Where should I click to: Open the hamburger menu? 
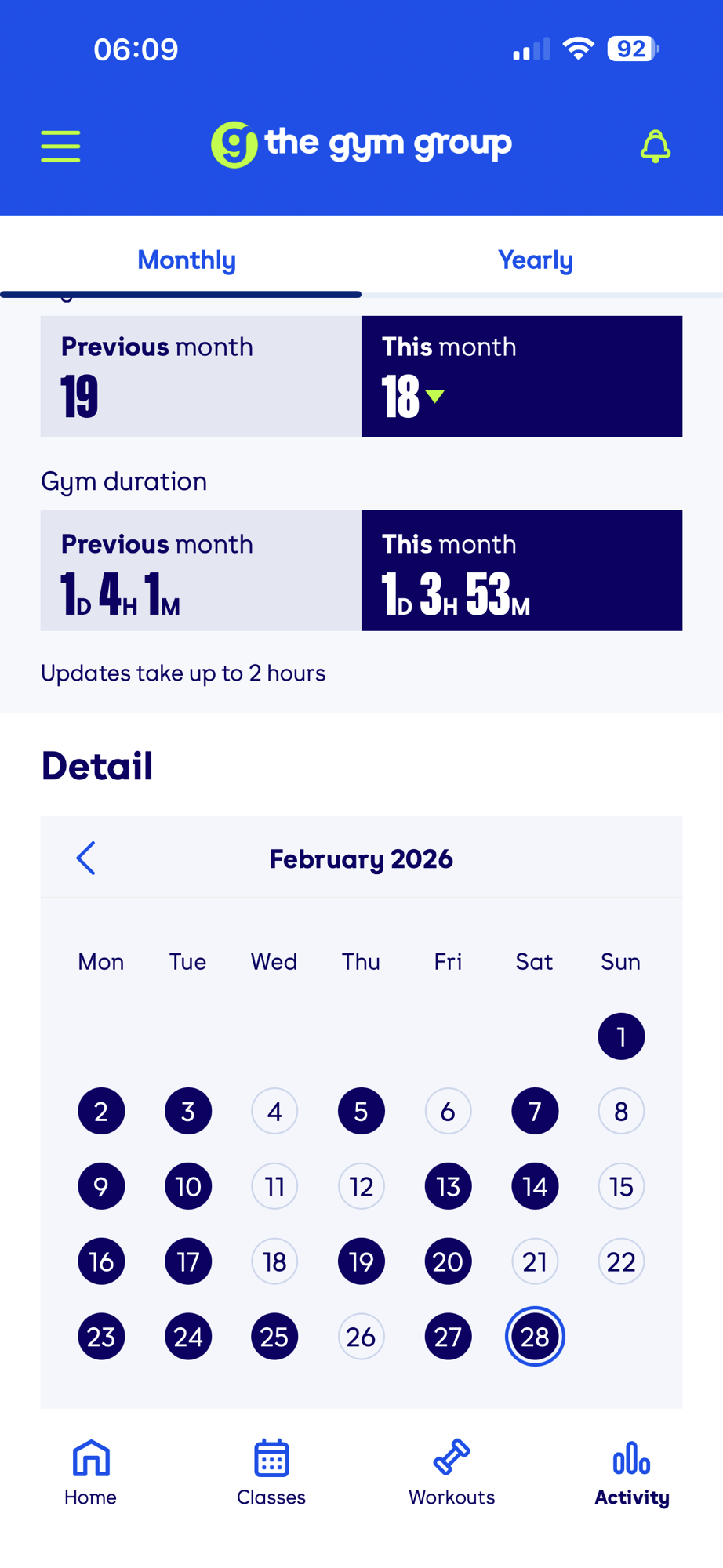[60, 147]
